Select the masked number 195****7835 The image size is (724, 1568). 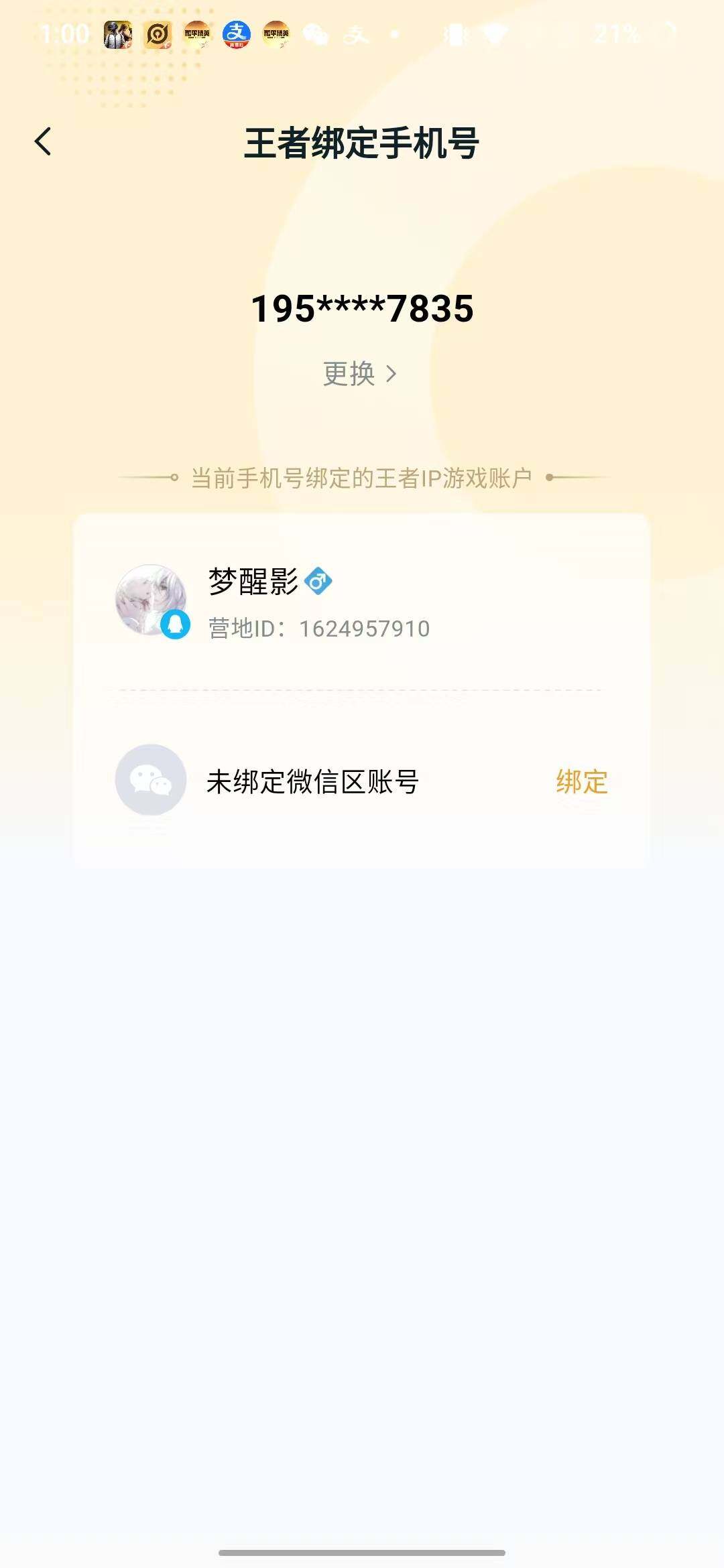(x=362, y=310)
